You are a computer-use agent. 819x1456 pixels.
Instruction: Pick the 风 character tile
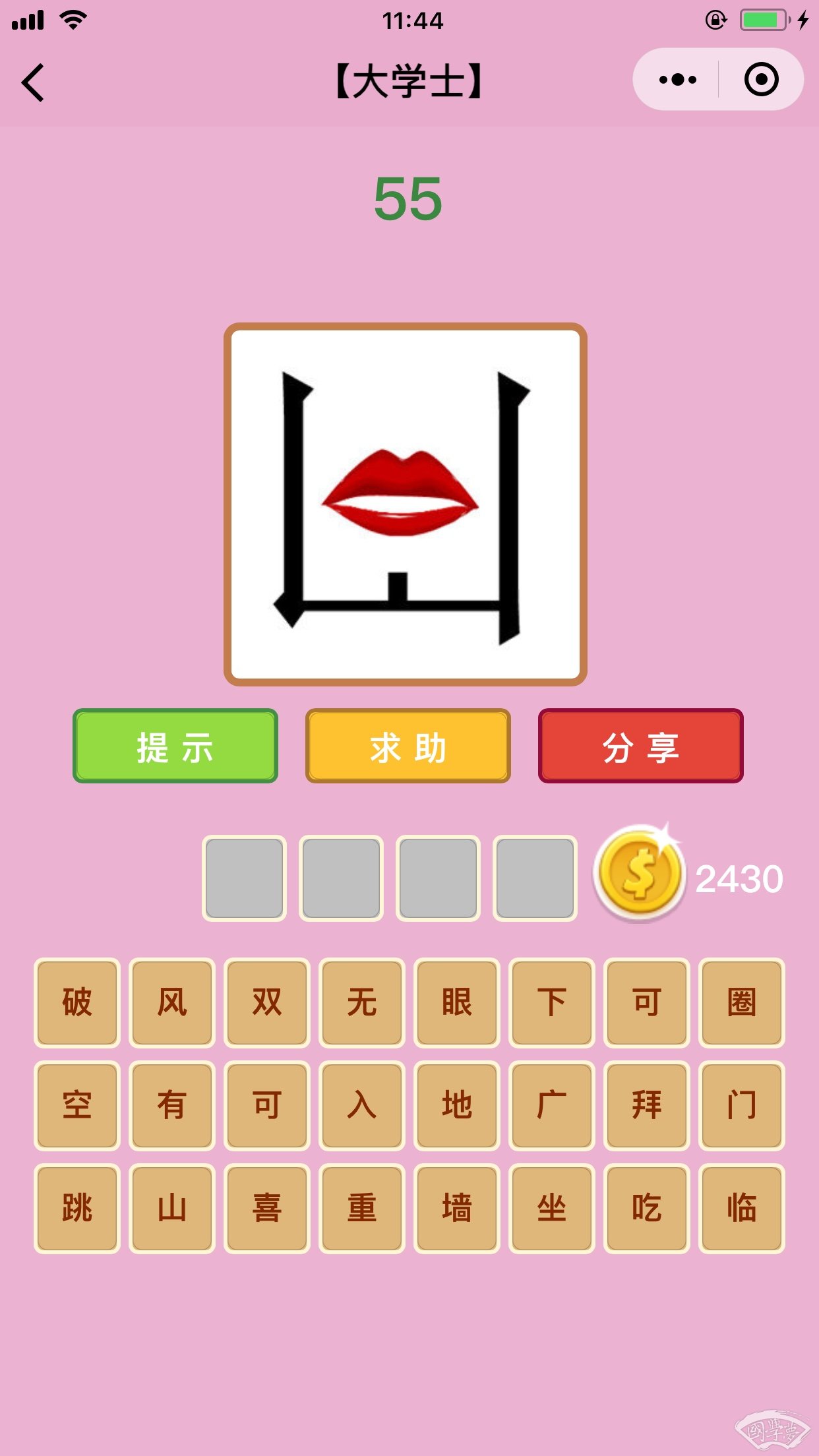[x=172, y=1002]
